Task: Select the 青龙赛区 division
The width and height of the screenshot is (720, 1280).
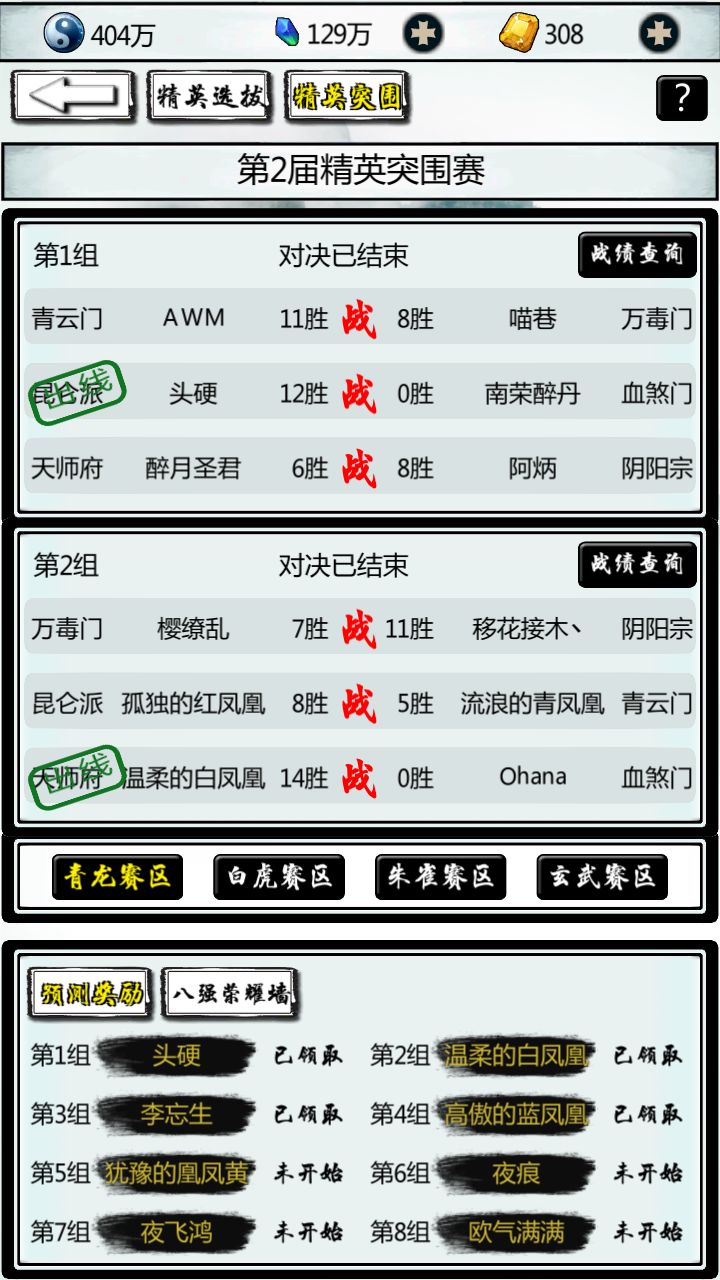Action: point(117,877)
